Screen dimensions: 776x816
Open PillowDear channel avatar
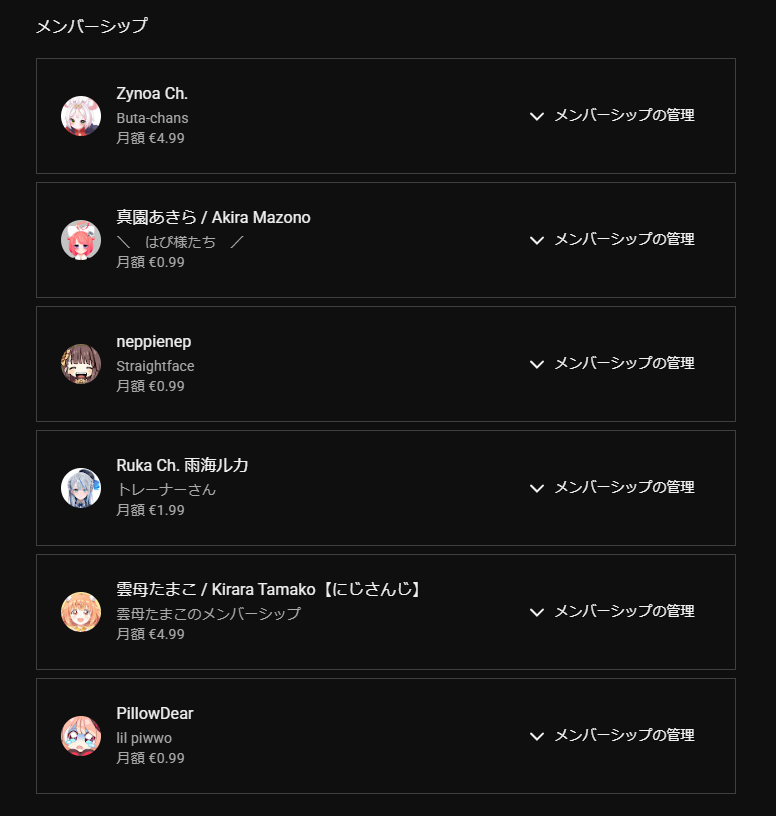coord(81,736)
